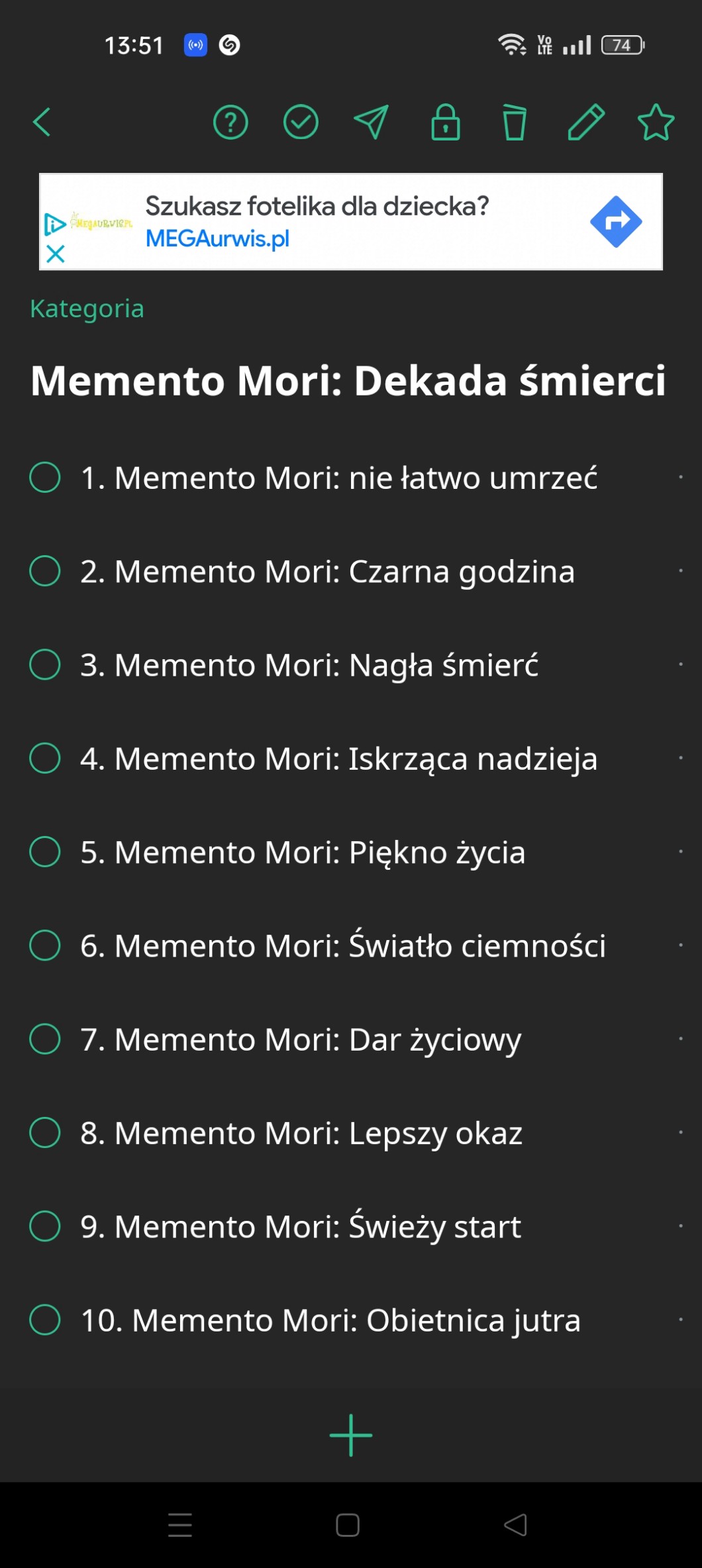Open item 8 Lepszy okaz
The height and width of the screenshot is (1568, 702).
(301, 1133)
